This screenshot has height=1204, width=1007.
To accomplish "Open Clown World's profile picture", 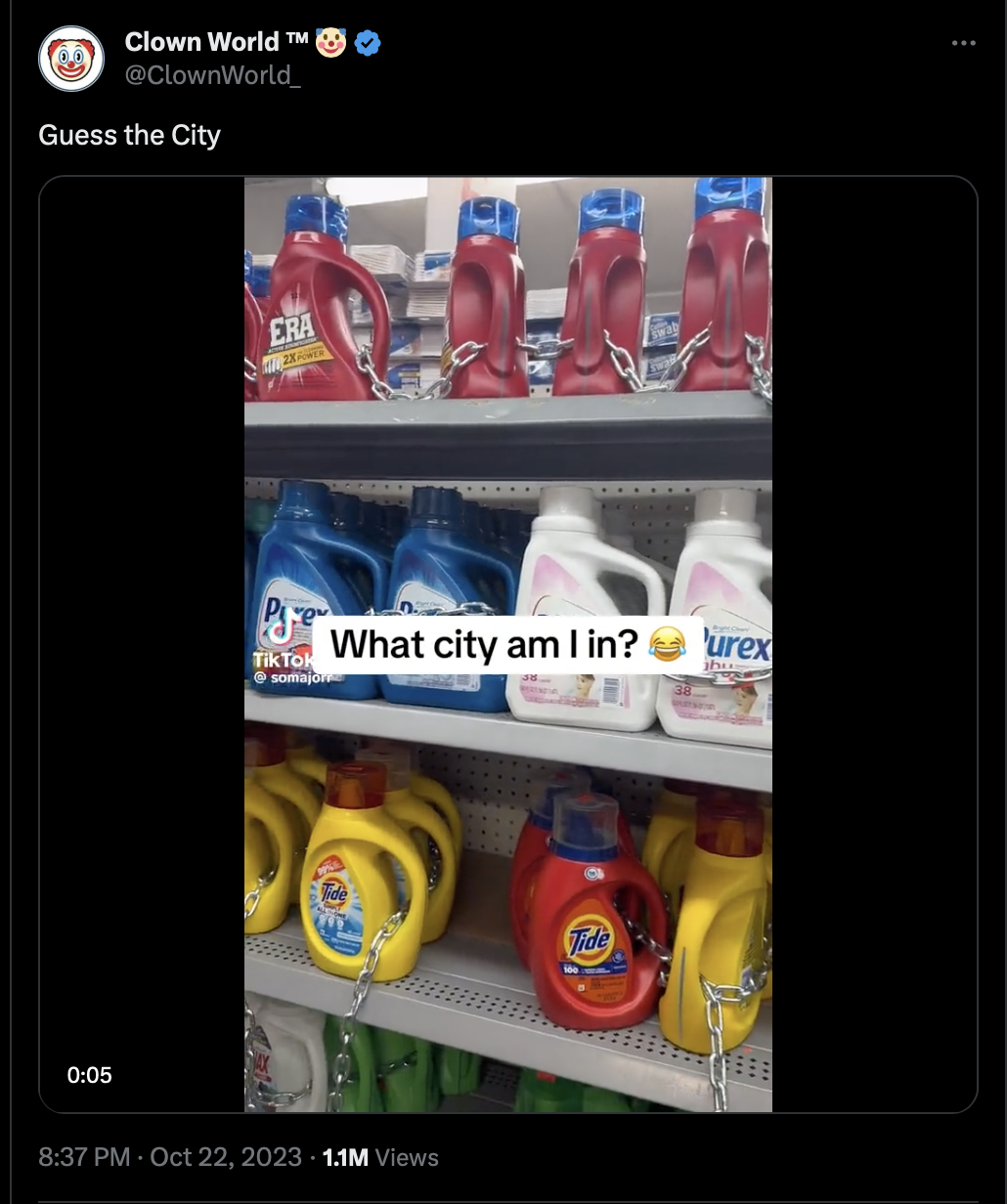I will point(71,59).
